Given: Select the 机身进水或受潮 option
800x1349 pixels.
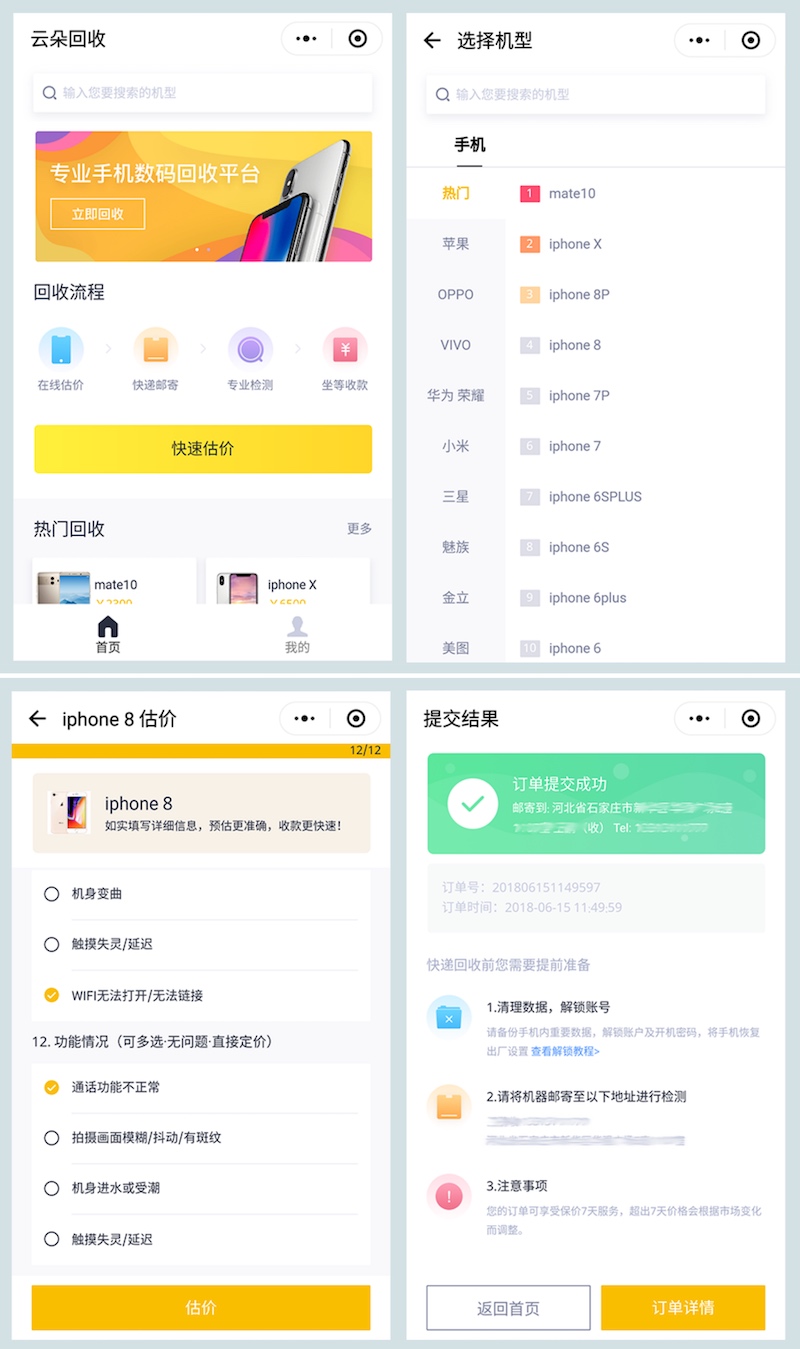Looking at the screenshot, I should click(x=51, y=1188).
